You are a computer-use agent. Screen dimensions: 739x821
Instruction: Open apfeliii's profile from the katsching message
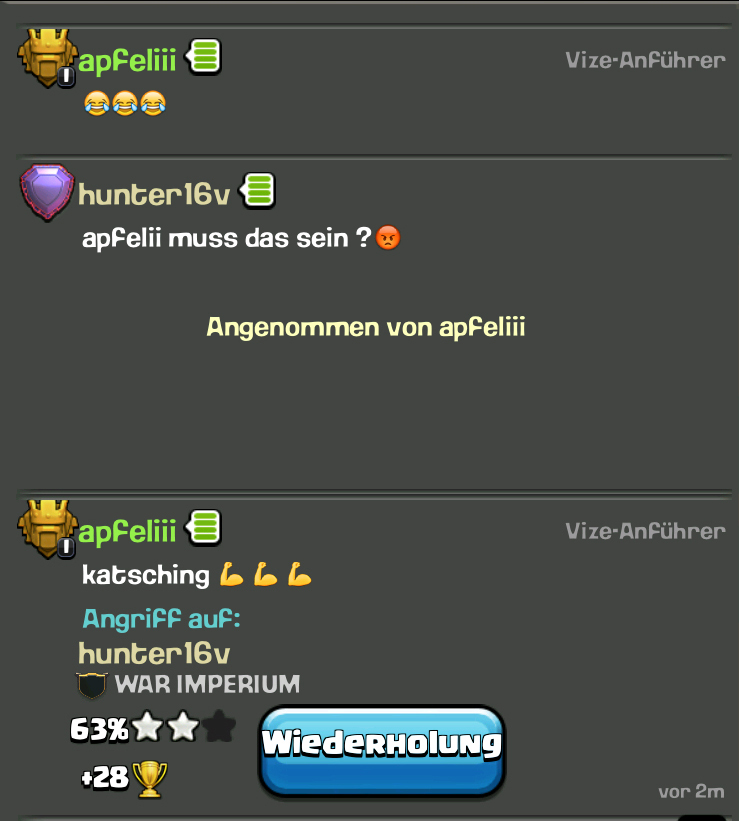tap(127, 530)
